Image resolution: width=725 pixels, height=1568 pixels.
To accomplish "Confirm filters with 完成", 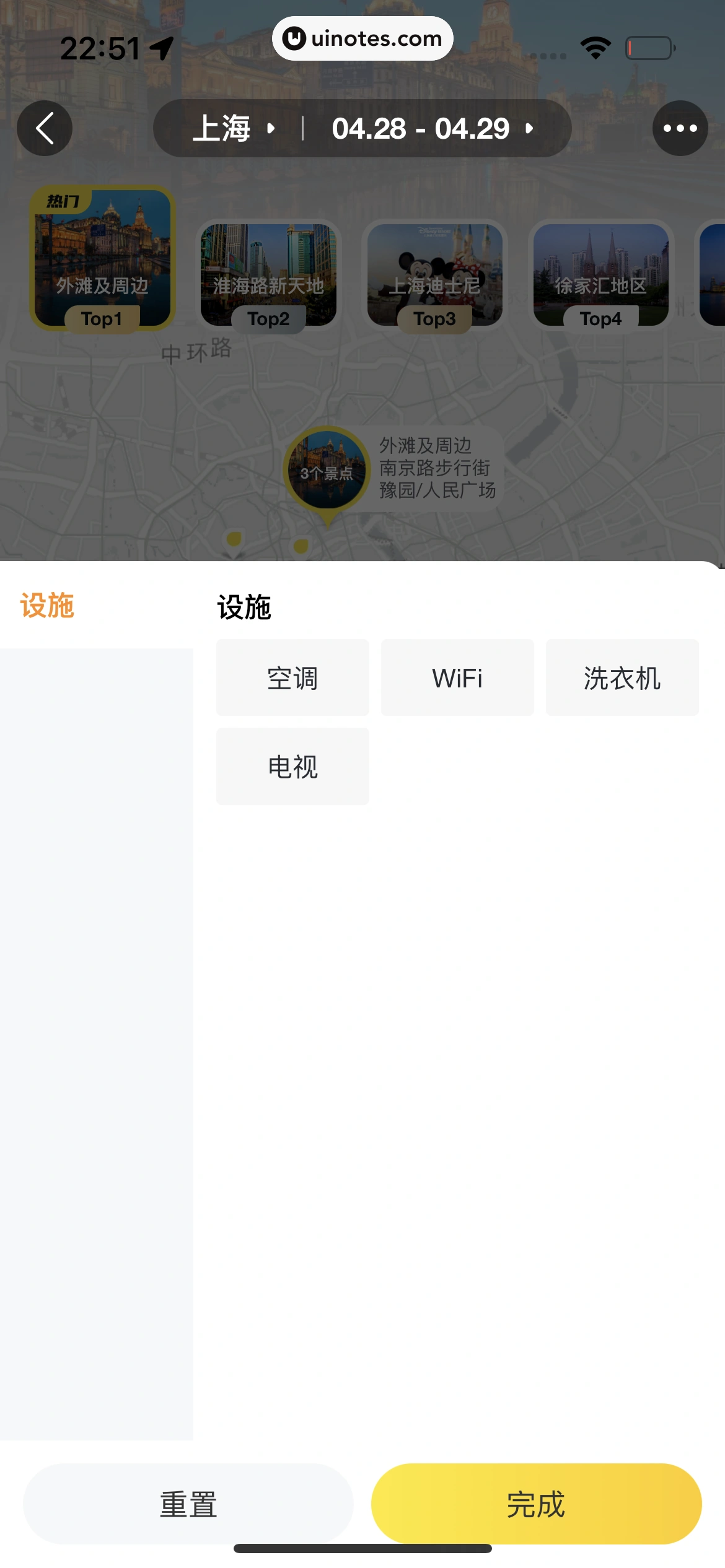I will [x=536, y=1504].
